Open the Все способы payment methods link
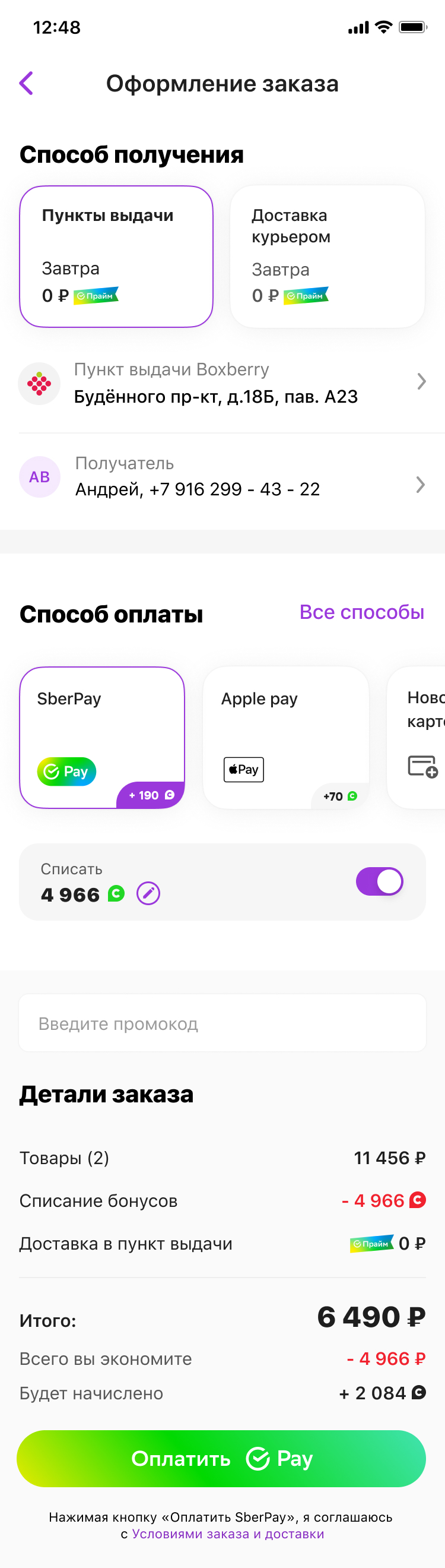Image resolution: width=445 pixels, height=1568 pixels. (361, 612)
